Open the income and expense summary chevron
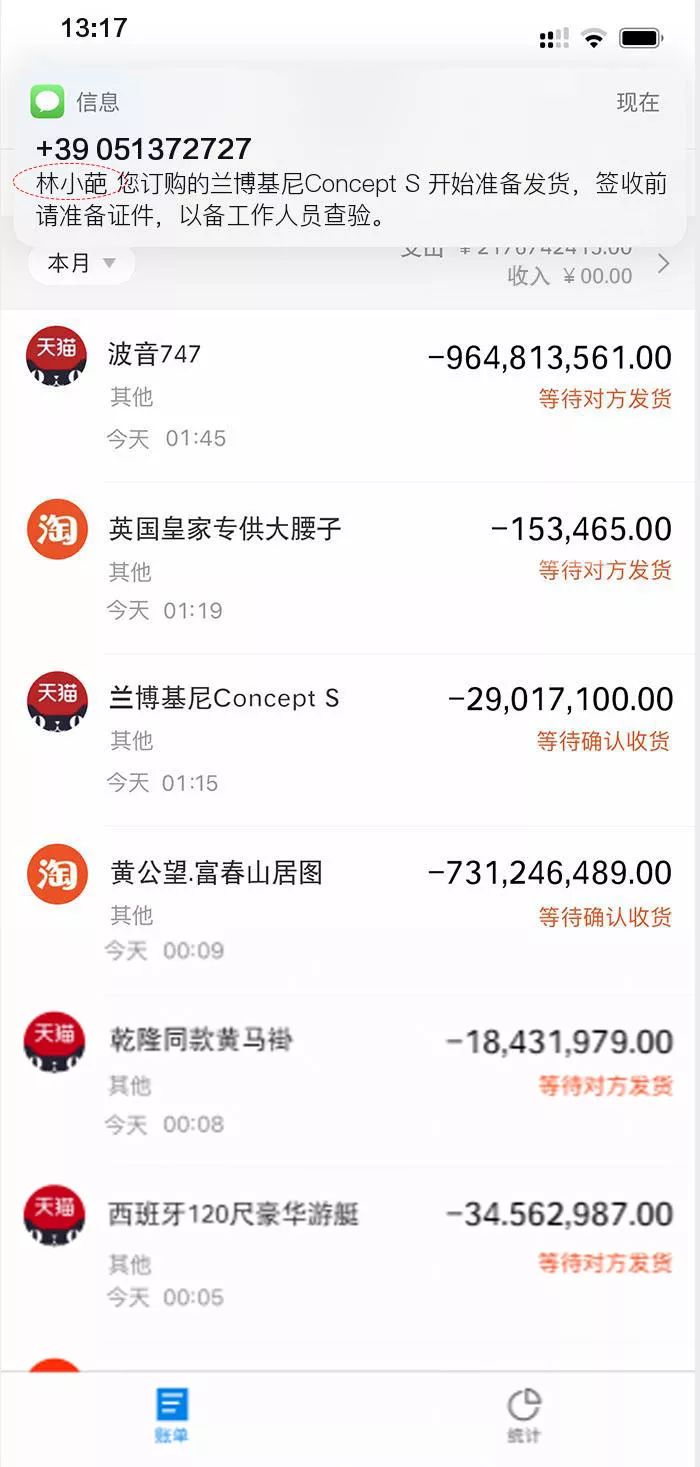700x1467 pixels. (663, 263)
